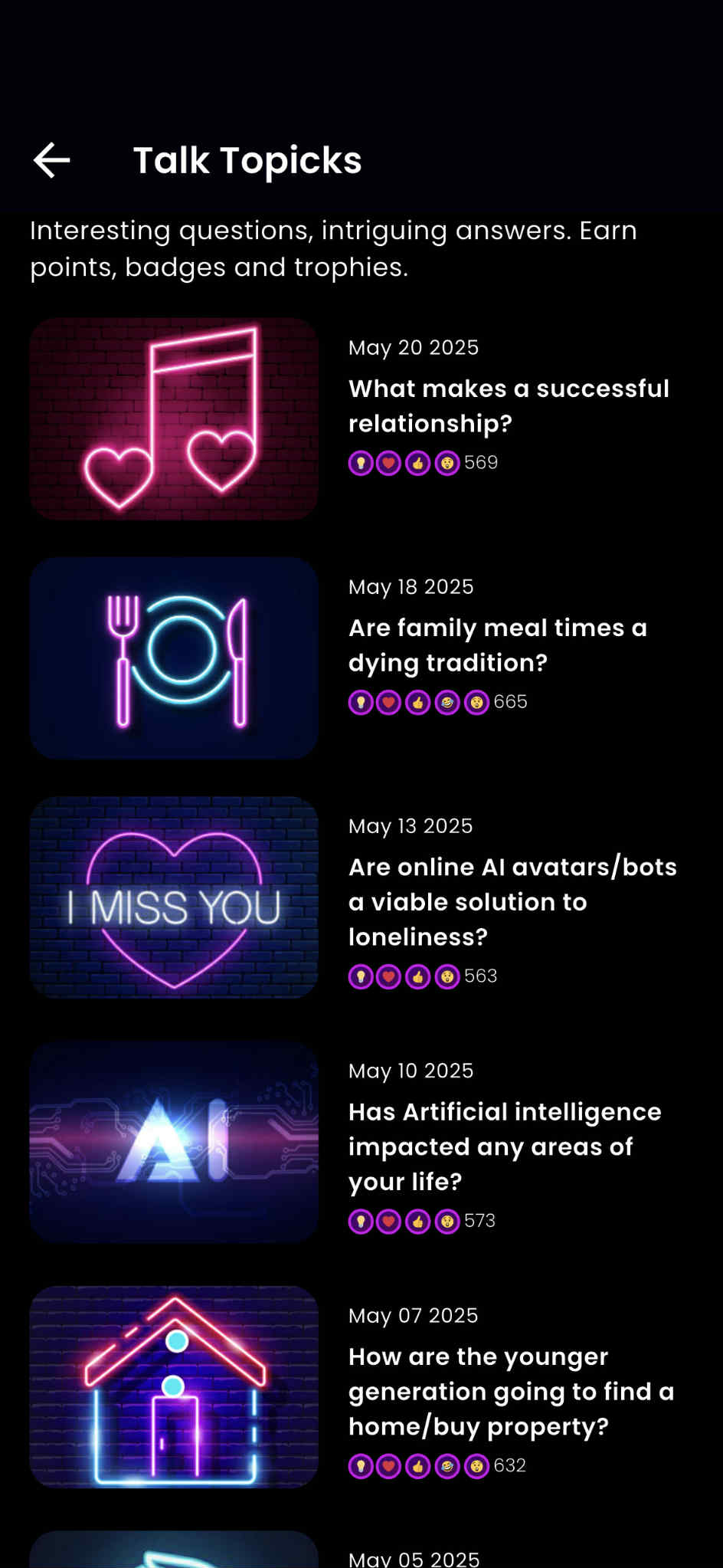
Task: Open 'What makes a successful relationship?' topic
Action: [x=509, y=405]
